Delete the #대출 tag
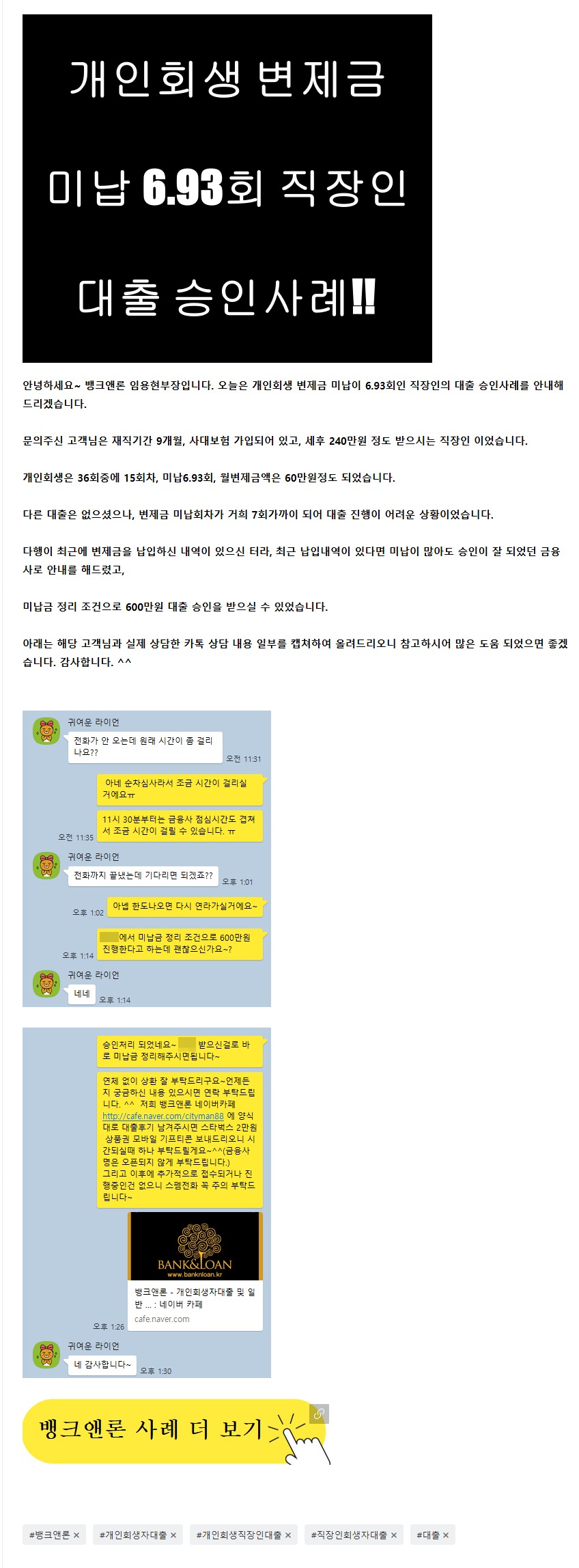 tap(446, 1535)
